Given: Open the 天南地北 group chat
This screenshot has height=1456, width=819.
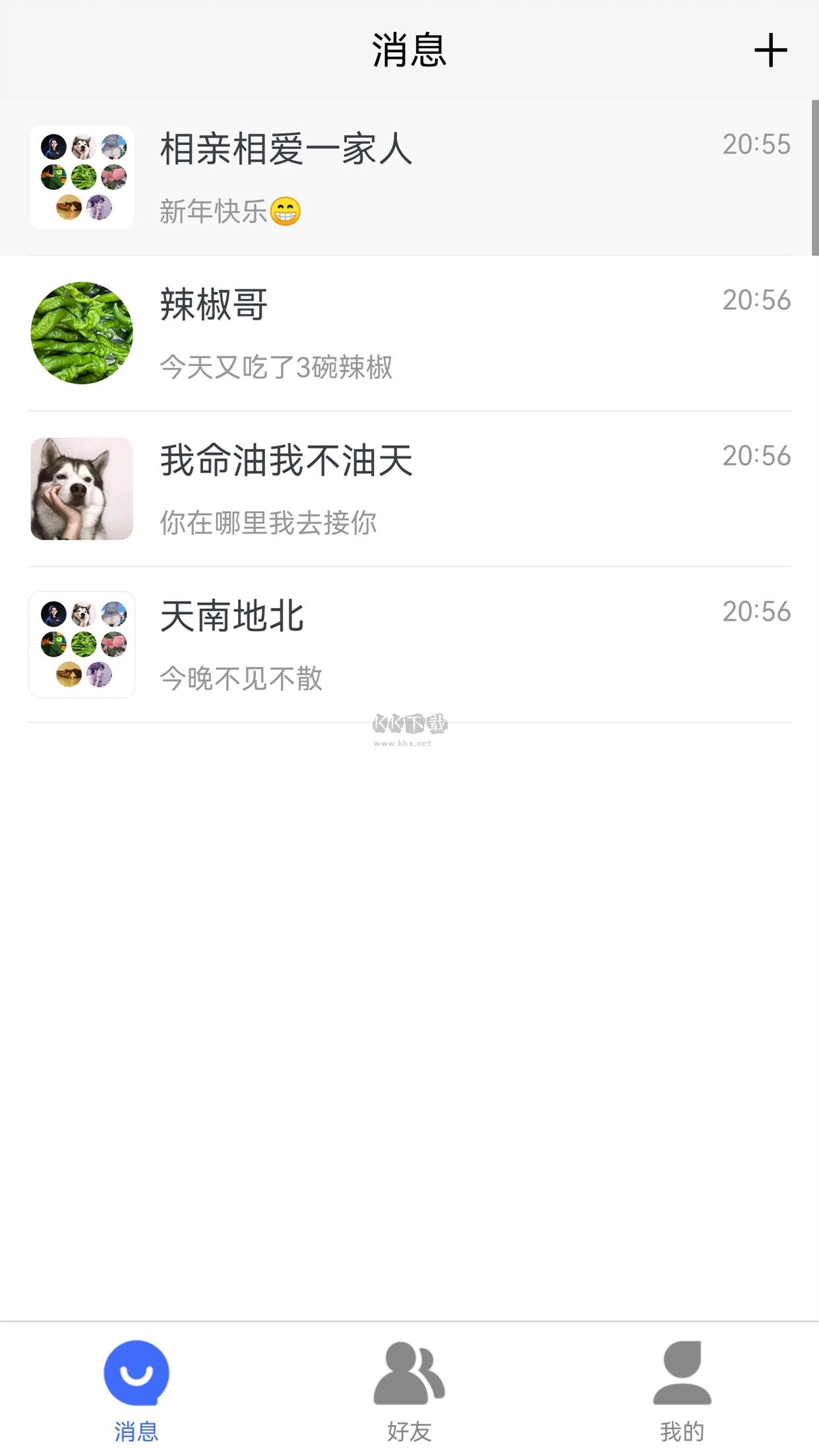Looking at the screenshot, I should 409,644.
